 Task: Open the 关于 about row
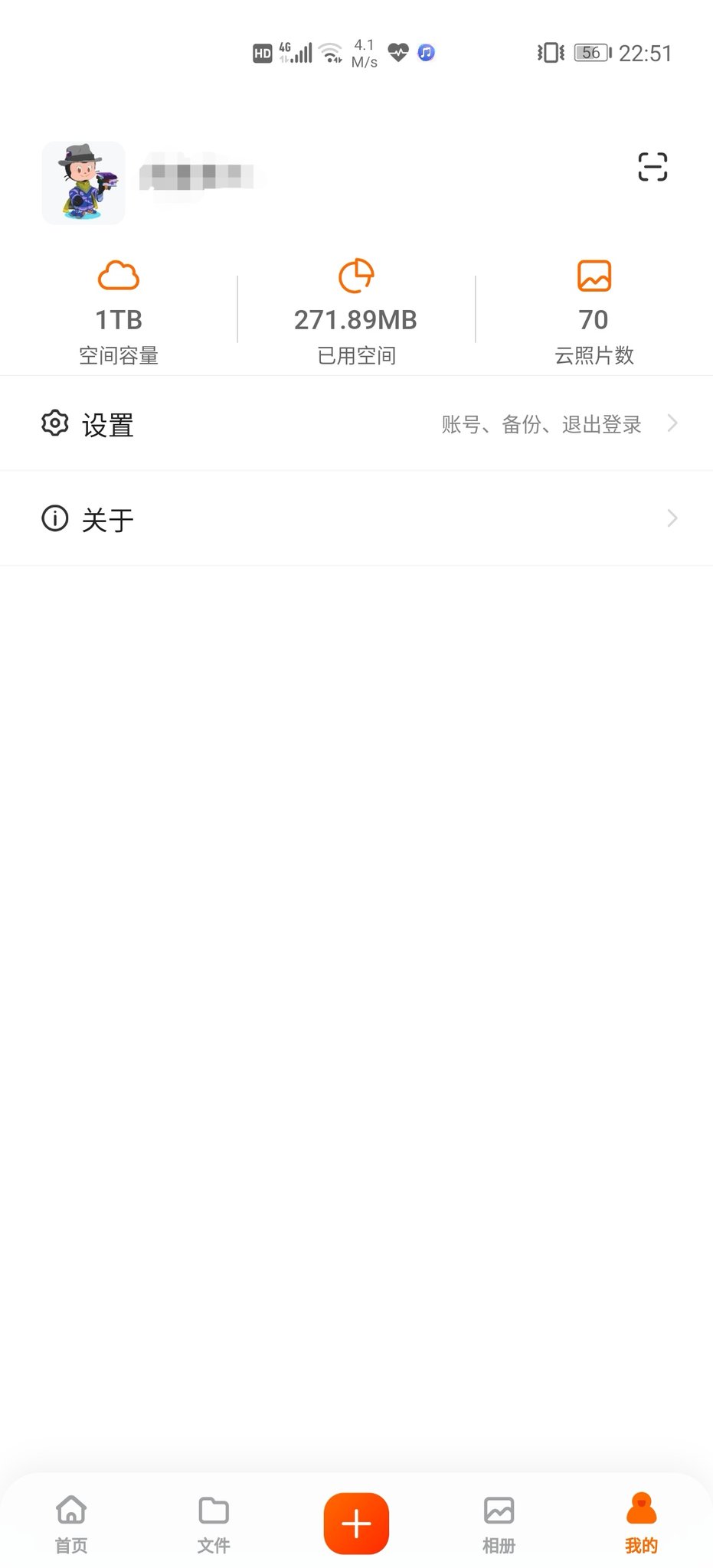[356, 519]
